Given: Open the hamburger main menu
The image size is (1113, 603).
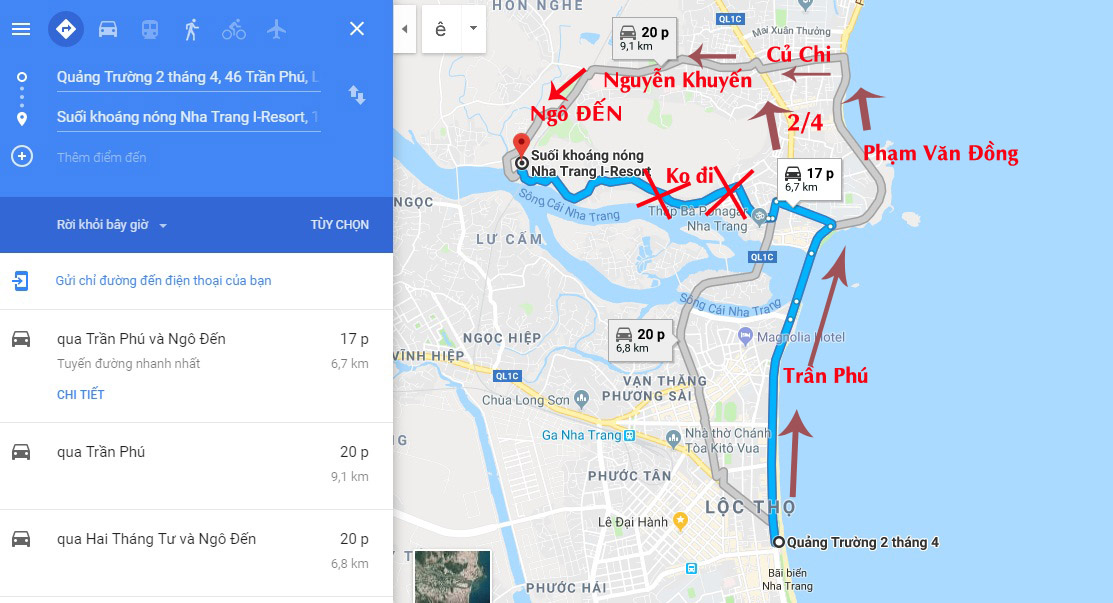Looking at the screenshot, I should 20,29.
